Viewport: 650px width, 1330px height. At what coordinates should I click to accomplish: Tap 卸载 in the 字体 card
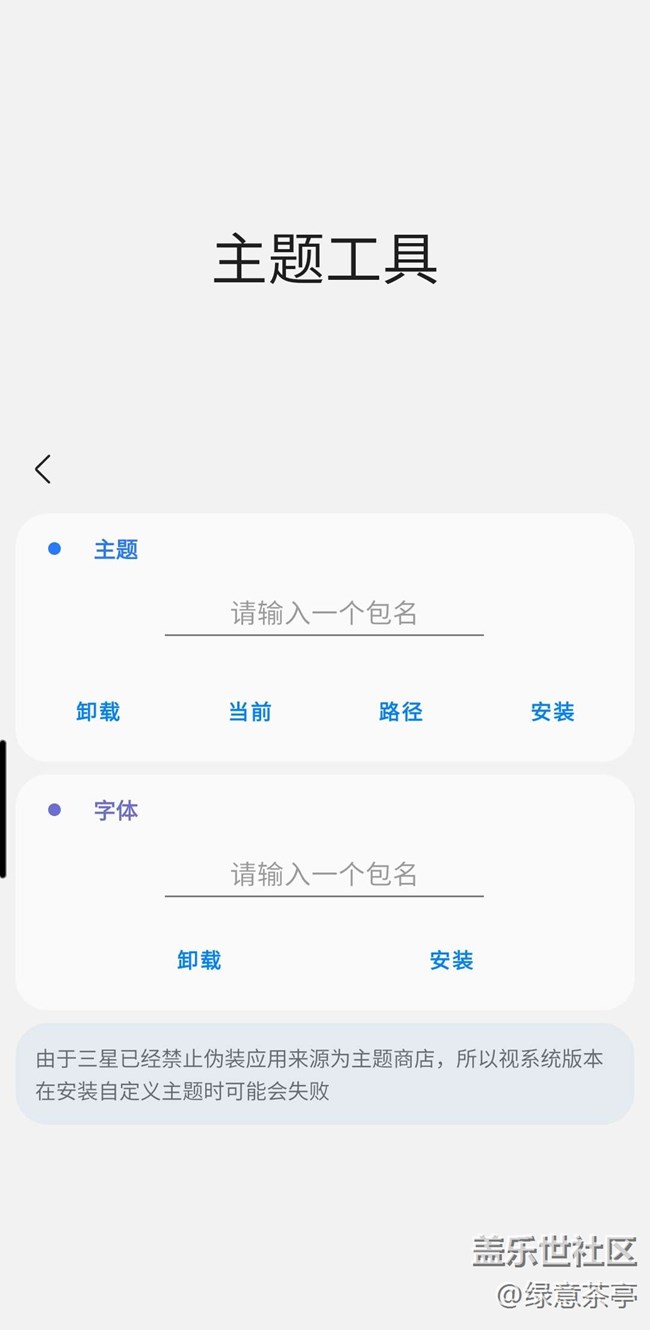(199, 960)
